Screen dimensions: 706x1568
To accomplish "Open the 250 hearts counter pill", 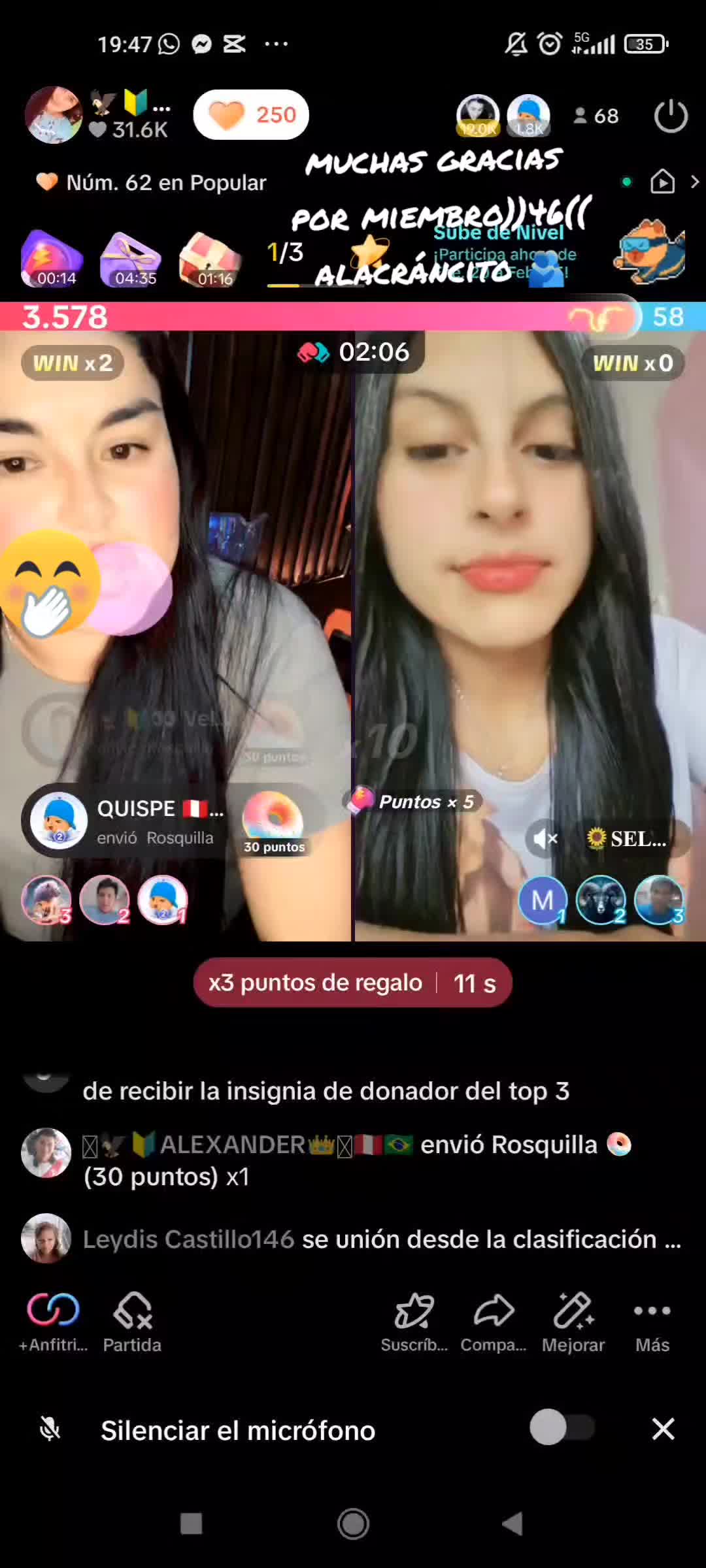I will tap(251, 115).
